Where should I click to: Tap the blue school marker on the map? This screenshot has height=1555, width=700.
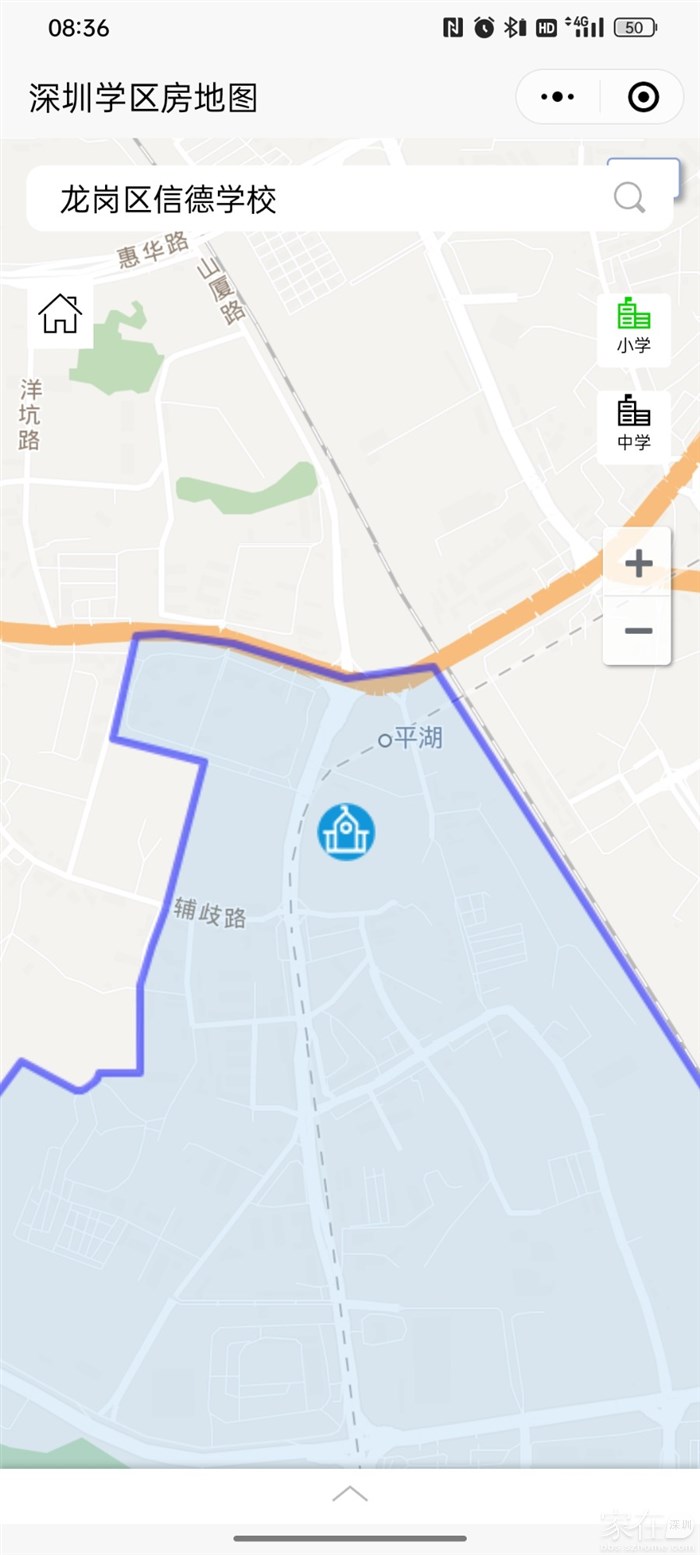(346, 831)
